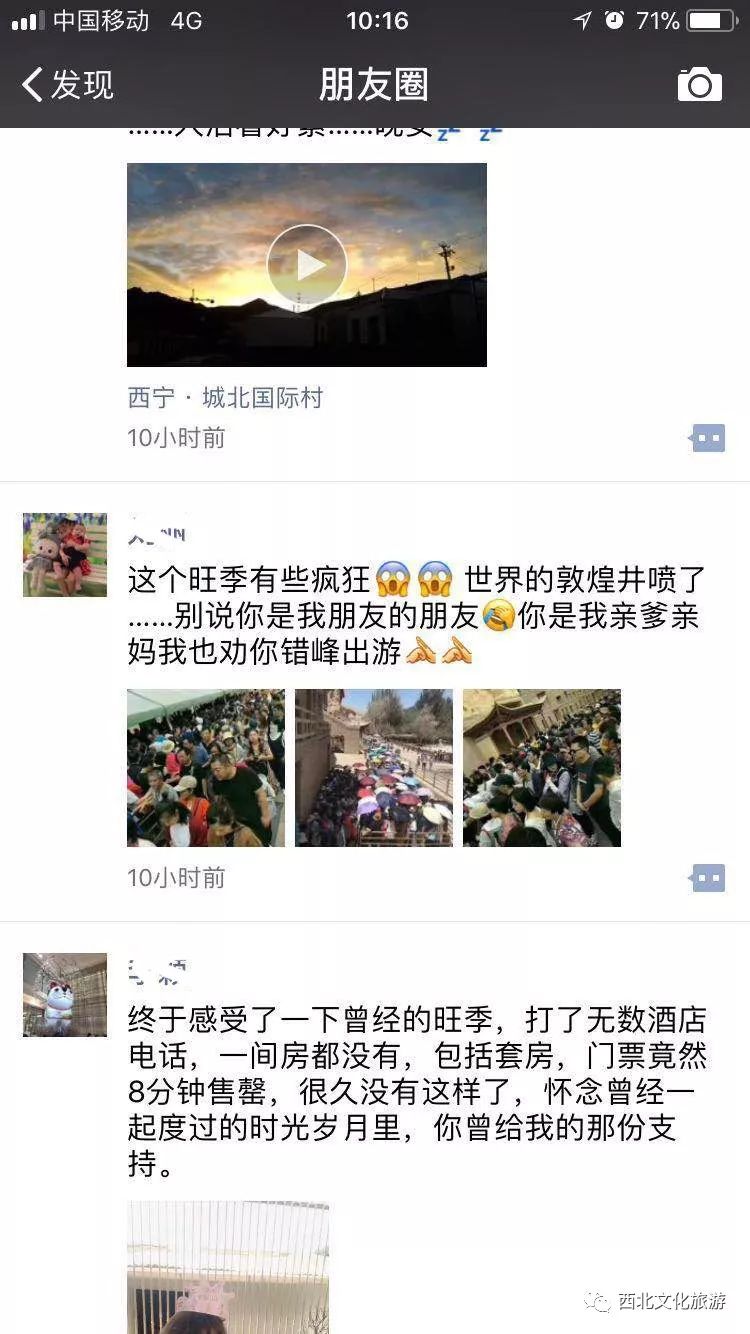Open avatar of the 门票8分钟售罄 post author

65,995
